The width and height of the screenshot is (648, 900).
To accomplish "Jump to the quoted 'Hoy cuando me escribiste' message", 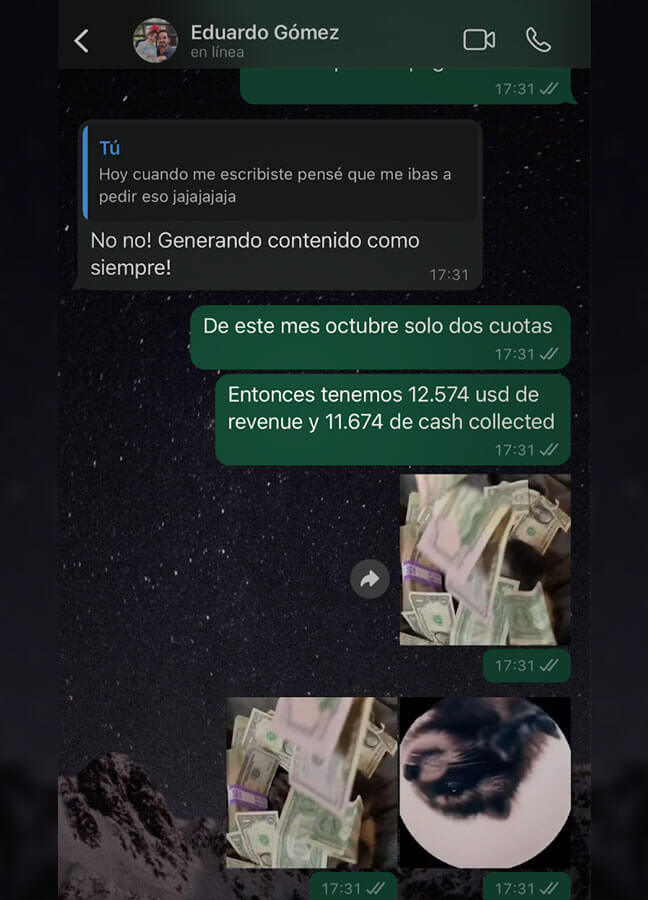I will [280, 172].
